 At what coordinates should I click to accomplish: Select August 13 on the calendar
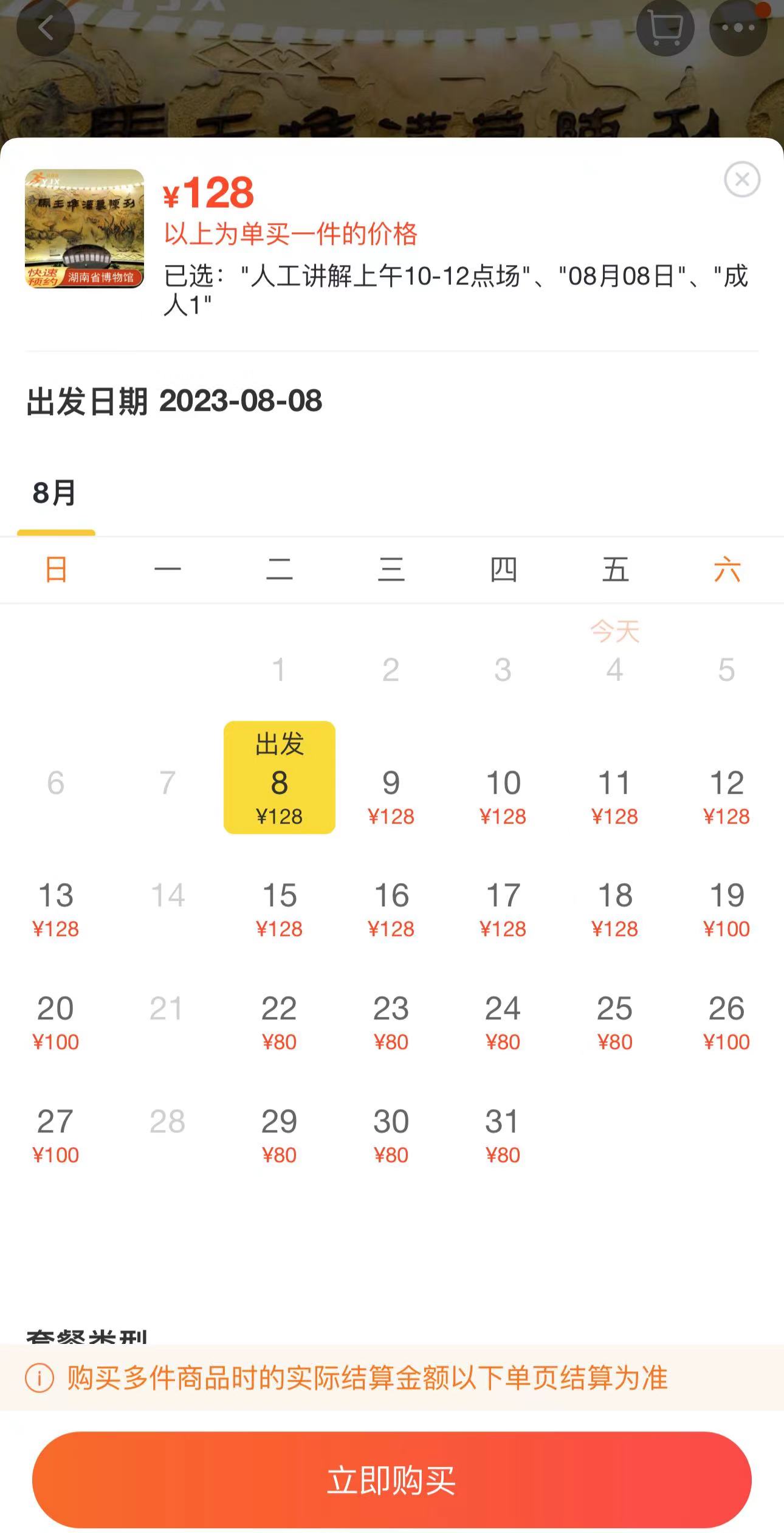pyautogui.click(x=55, y=908)
